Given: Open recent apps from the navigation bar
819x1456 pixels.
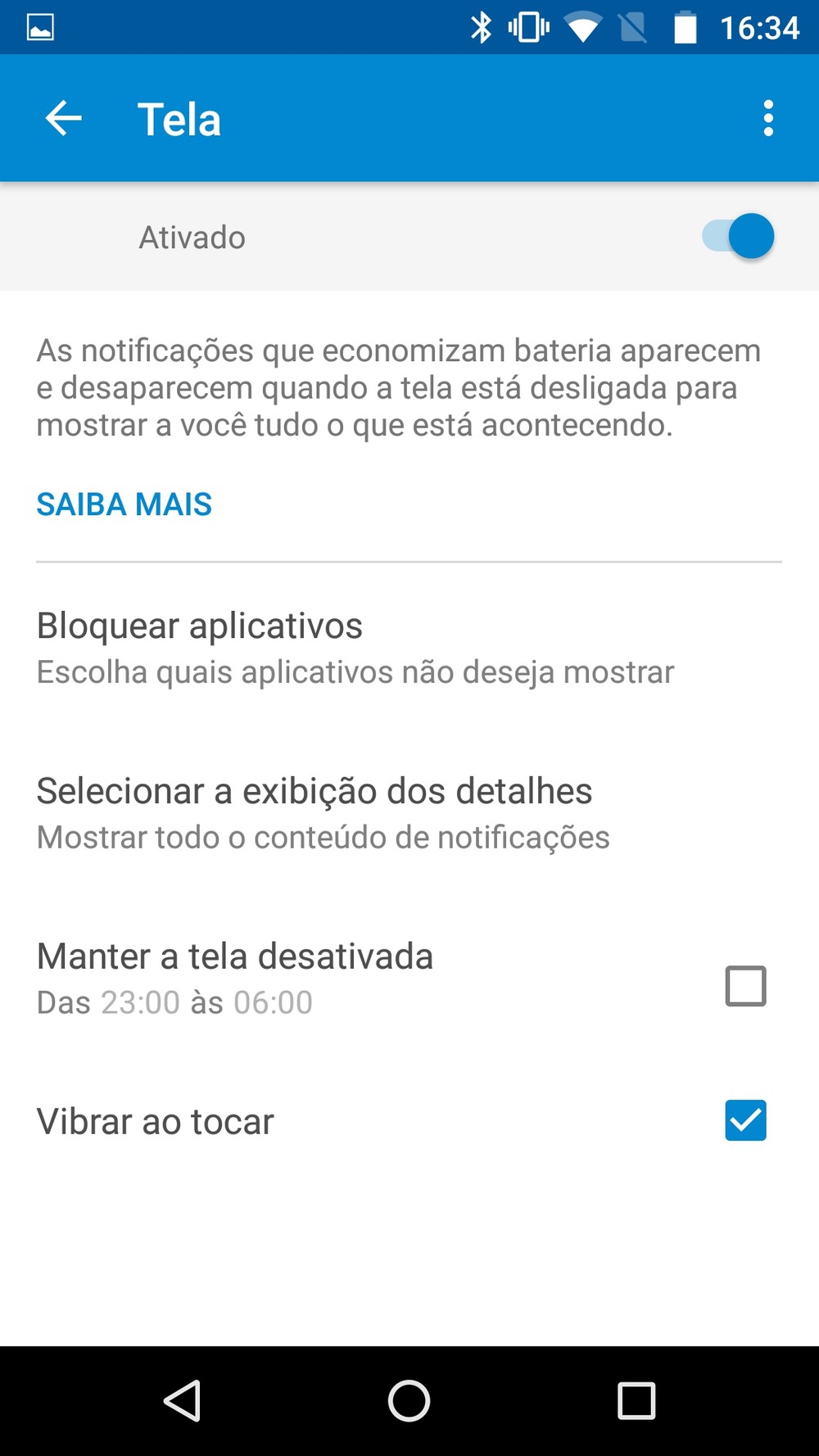Looking at the screenshot, I should pyautogui.click(x=636, y=1401).
